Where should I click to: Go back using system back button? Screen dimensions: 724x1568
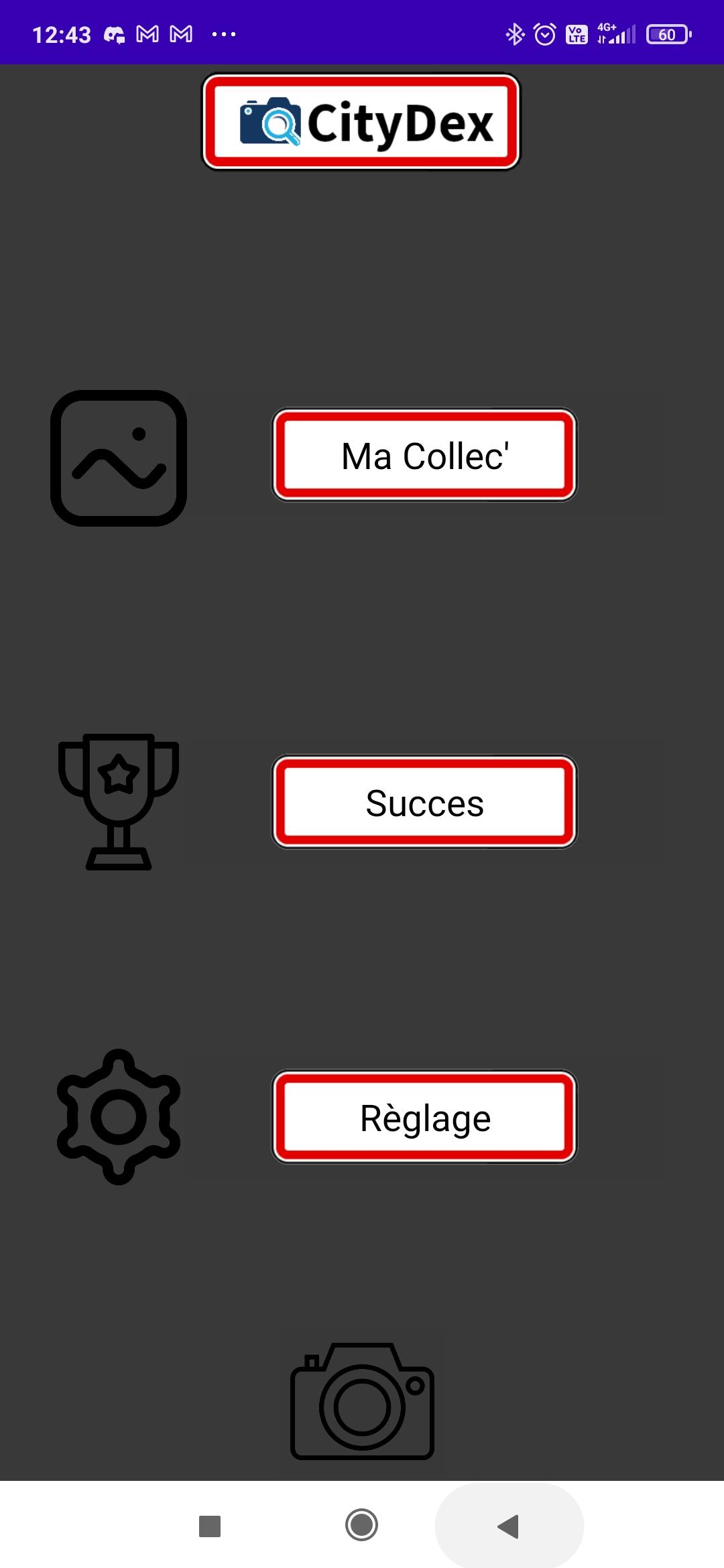pyautogui.click(x=509, y=1526)
